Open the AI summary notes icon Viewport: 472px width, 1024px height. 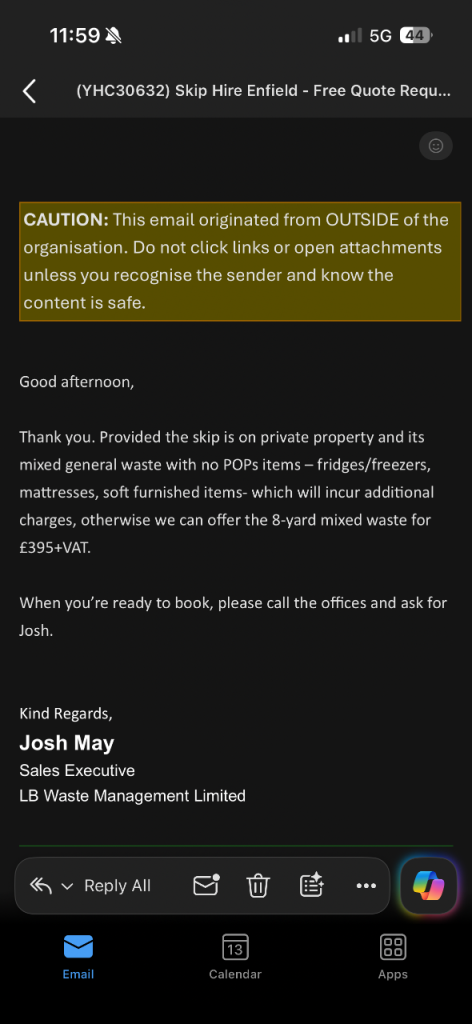click(311, 885)
